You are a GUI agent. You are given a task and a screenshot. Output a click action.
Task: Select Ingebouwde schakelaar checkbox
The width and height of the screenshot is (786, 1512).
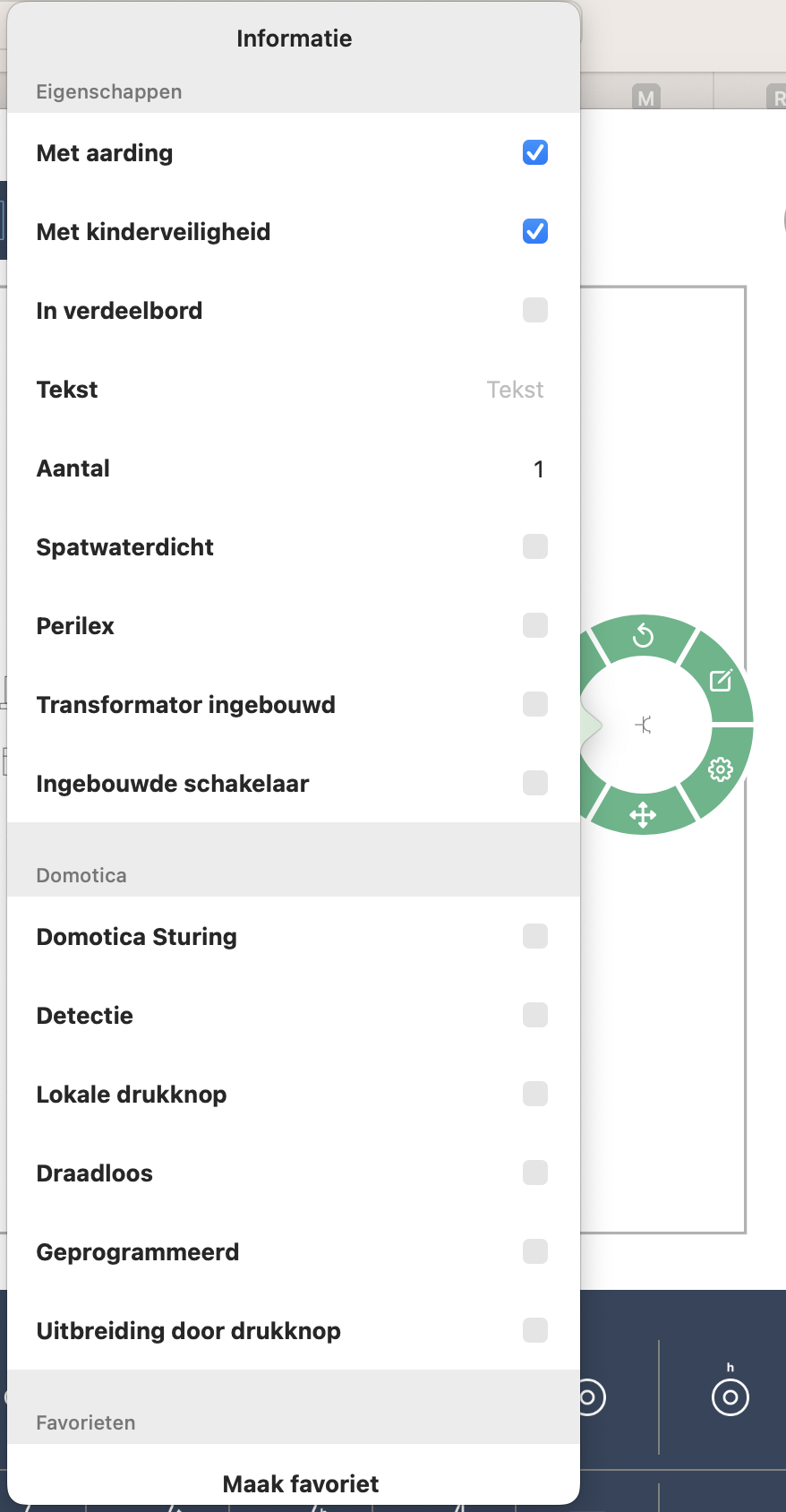535,784
